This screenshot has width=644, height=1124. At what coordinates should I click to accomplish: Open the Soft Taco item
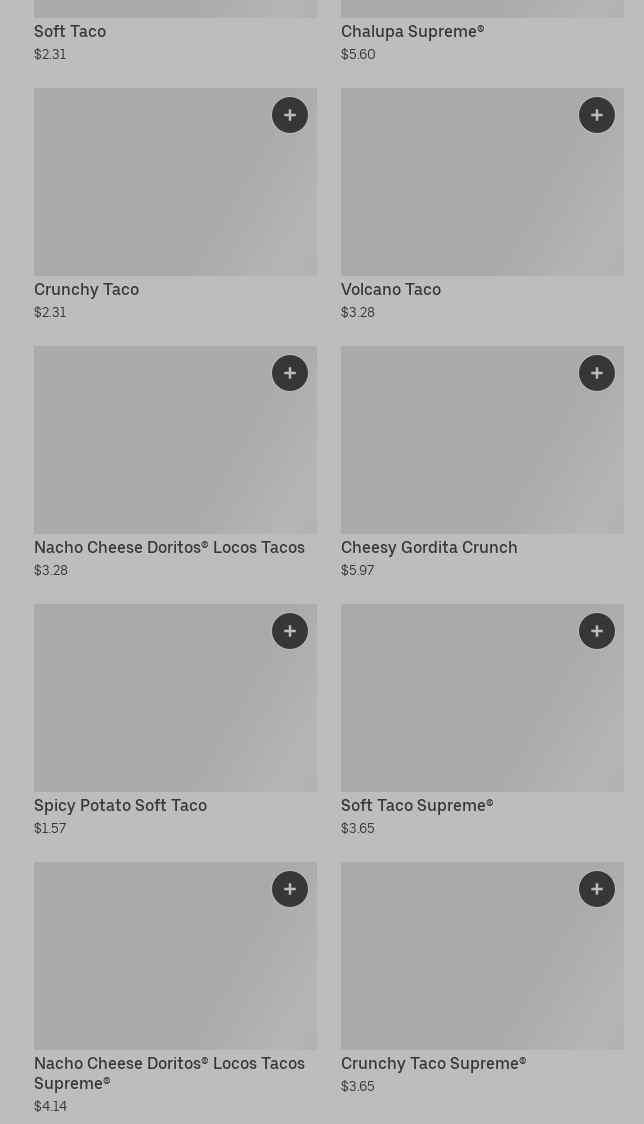[x=70, y=32]
